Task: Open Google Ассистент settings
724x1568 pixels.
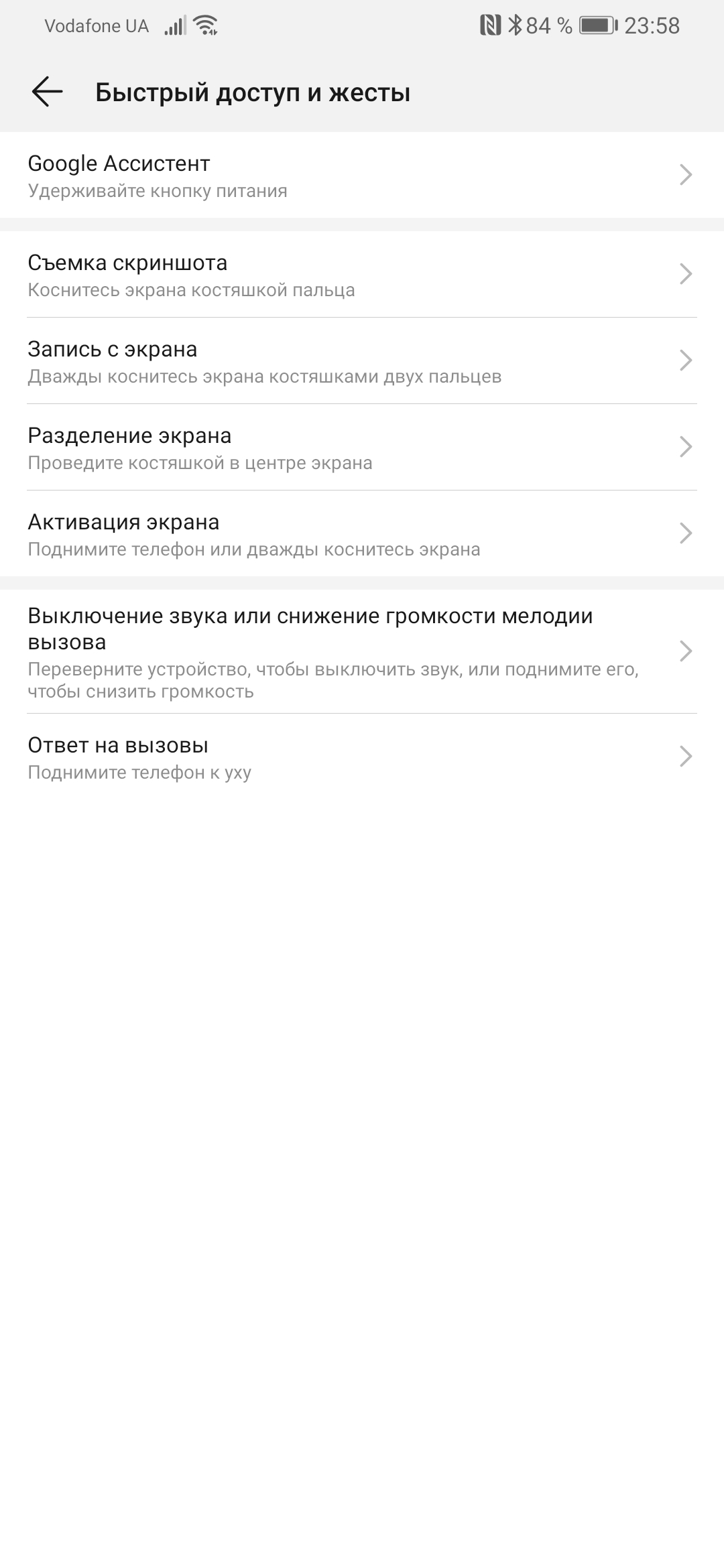Action: click(362, 176)
